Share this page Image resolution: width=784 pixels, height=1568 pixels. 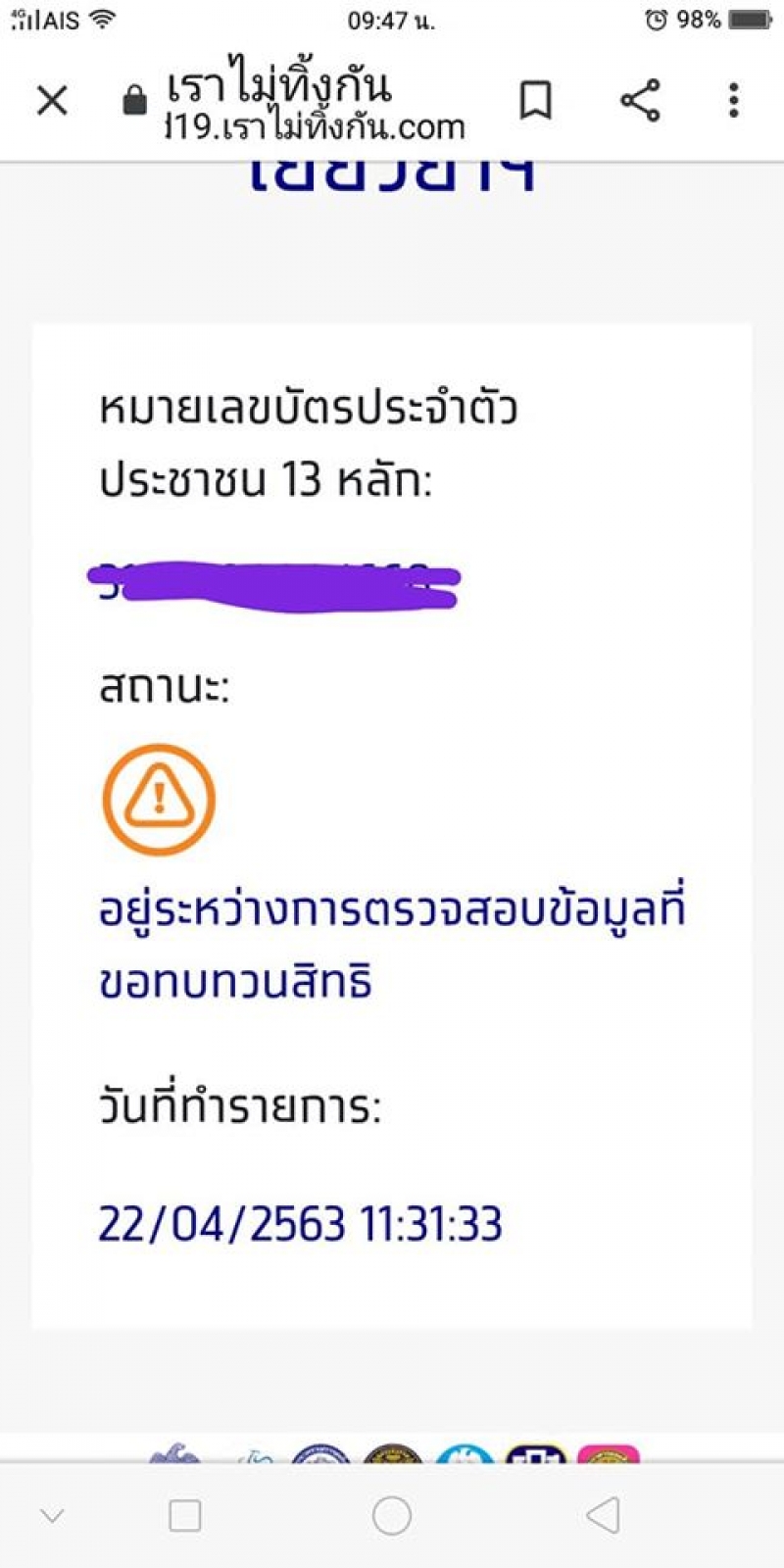tap(640, 100)
